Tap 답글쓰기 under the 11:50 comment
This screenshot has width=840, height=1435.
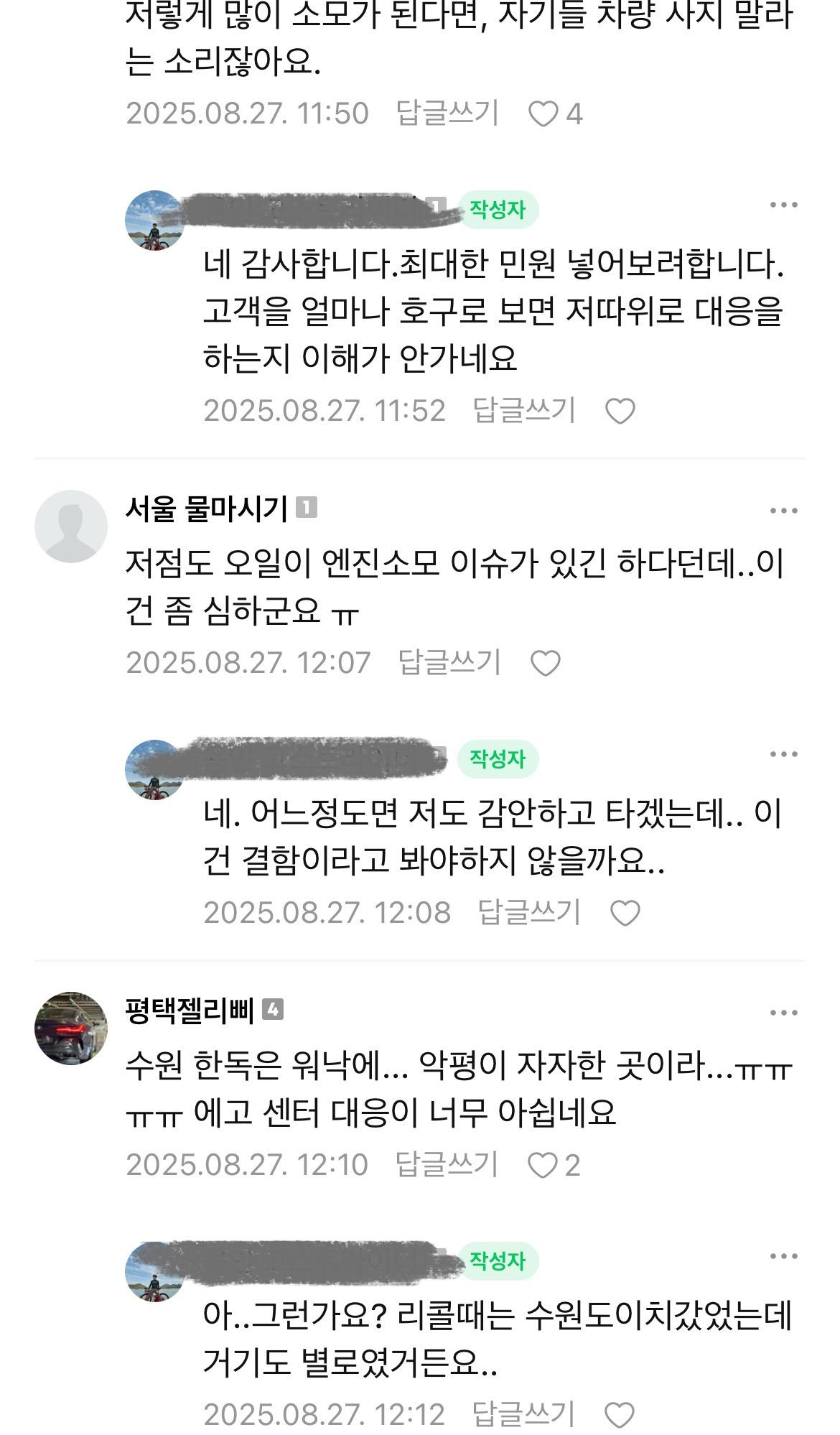click(x=447, y=113)
